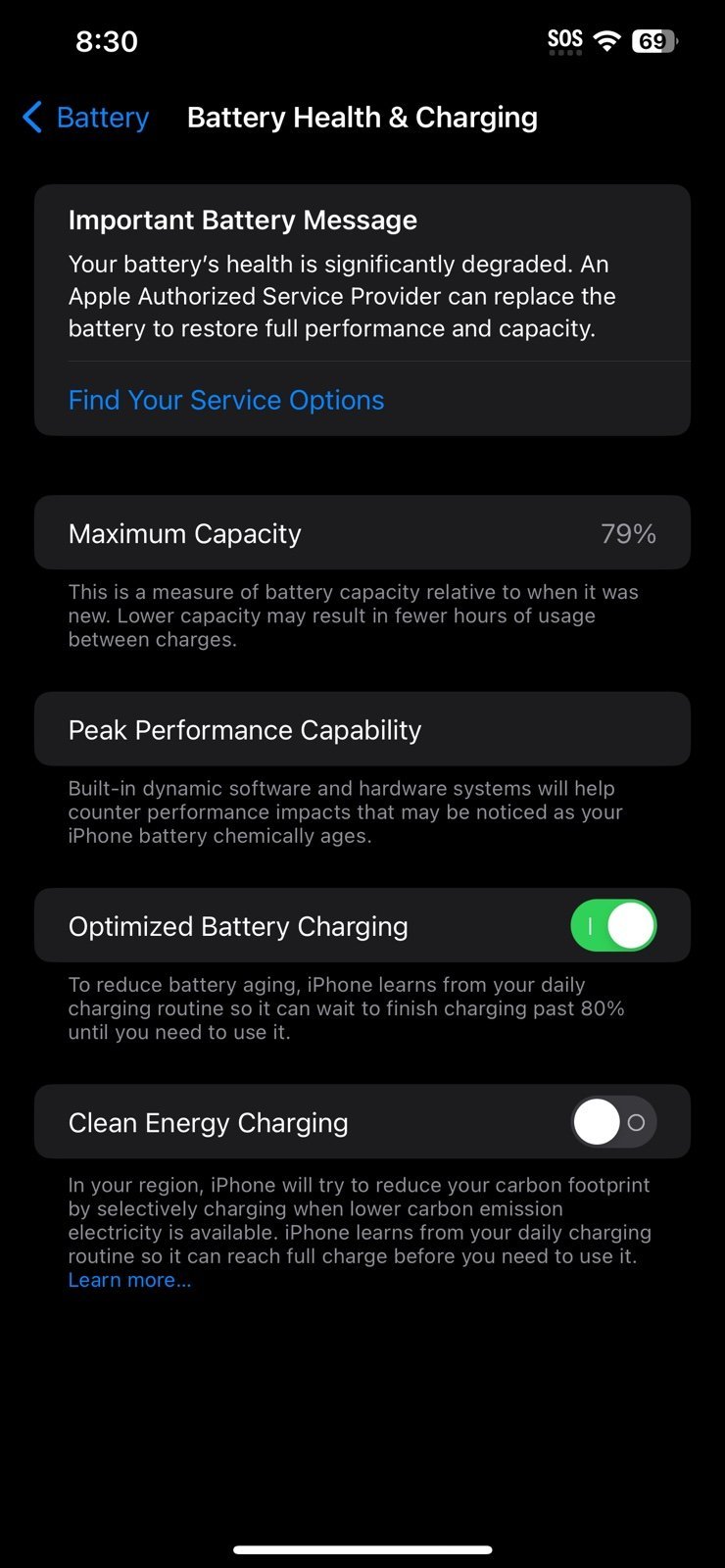The width and height of the screenshot is (725, 1568).
Task: Turn off Optimized Battery Charging
Action: 613,925
